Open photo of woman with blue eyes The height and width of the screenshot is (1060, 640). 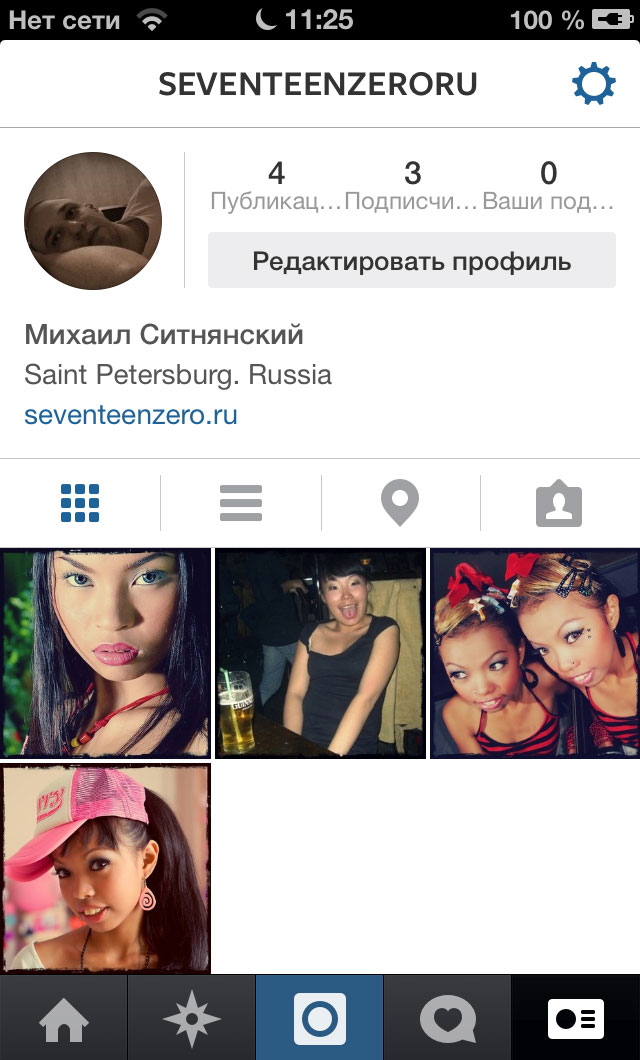click(106, 652)
